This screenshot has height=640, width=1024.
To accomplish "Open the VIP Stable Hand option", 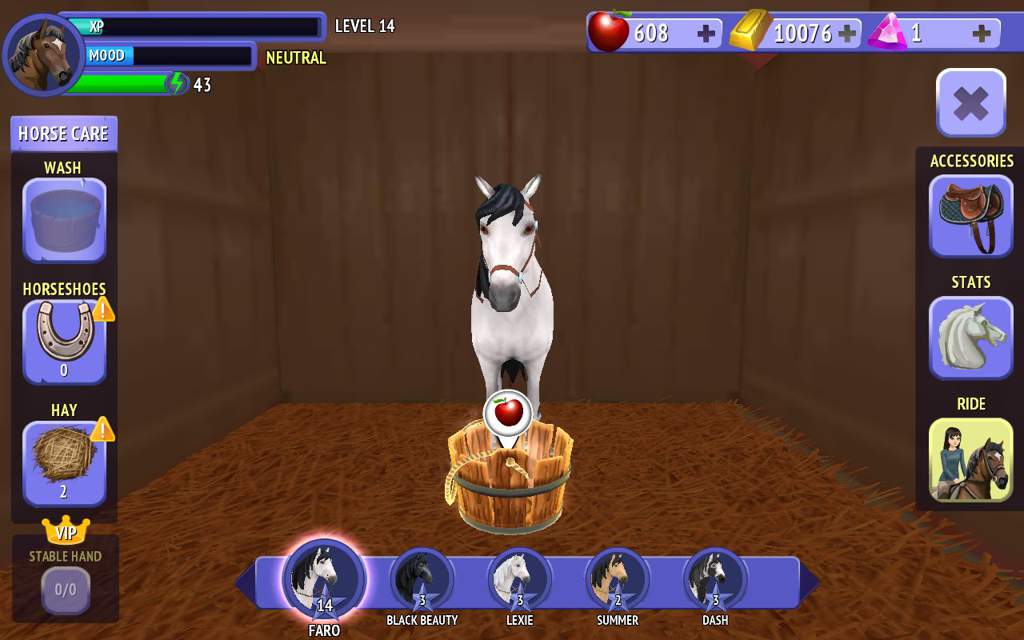I will 65,589.
